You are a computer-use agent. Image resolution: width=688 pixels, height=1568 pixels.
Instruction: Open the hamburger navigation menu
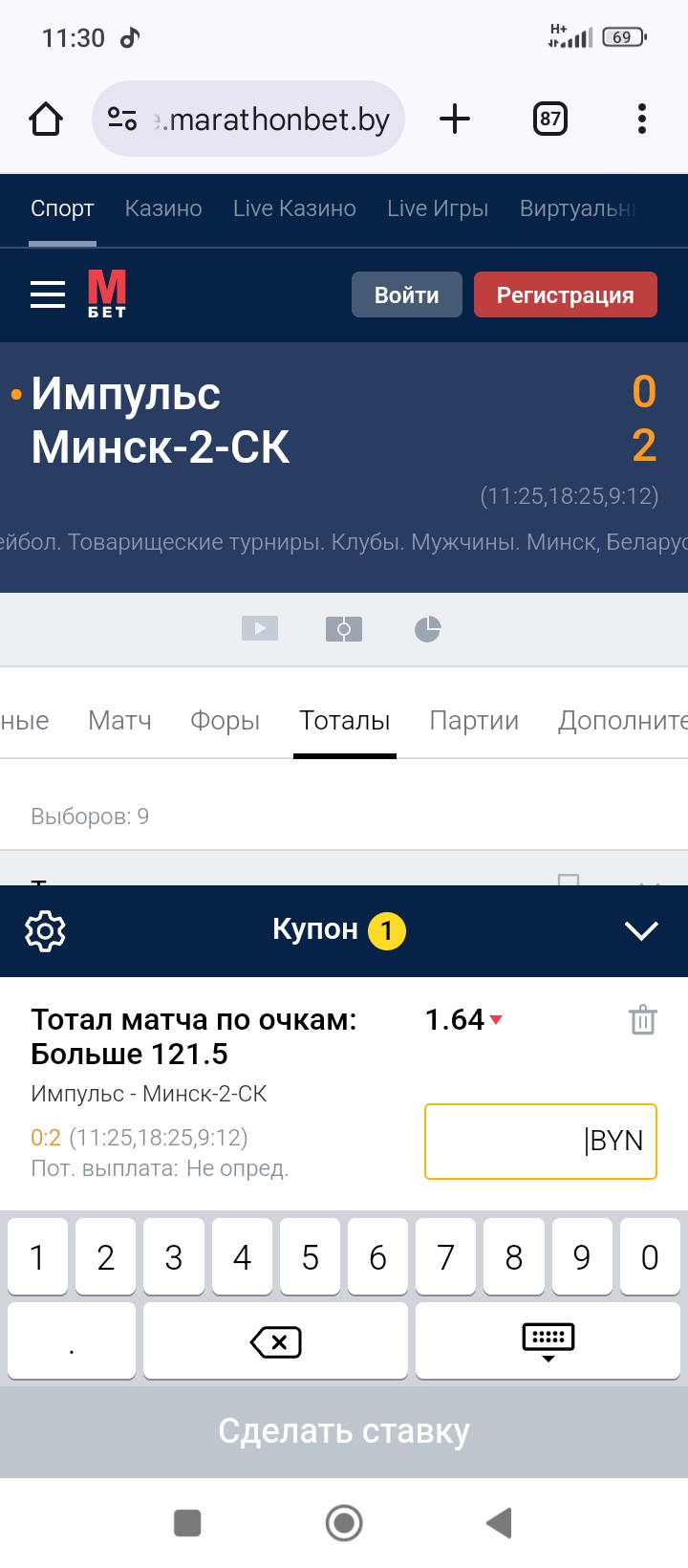[47, 294]
